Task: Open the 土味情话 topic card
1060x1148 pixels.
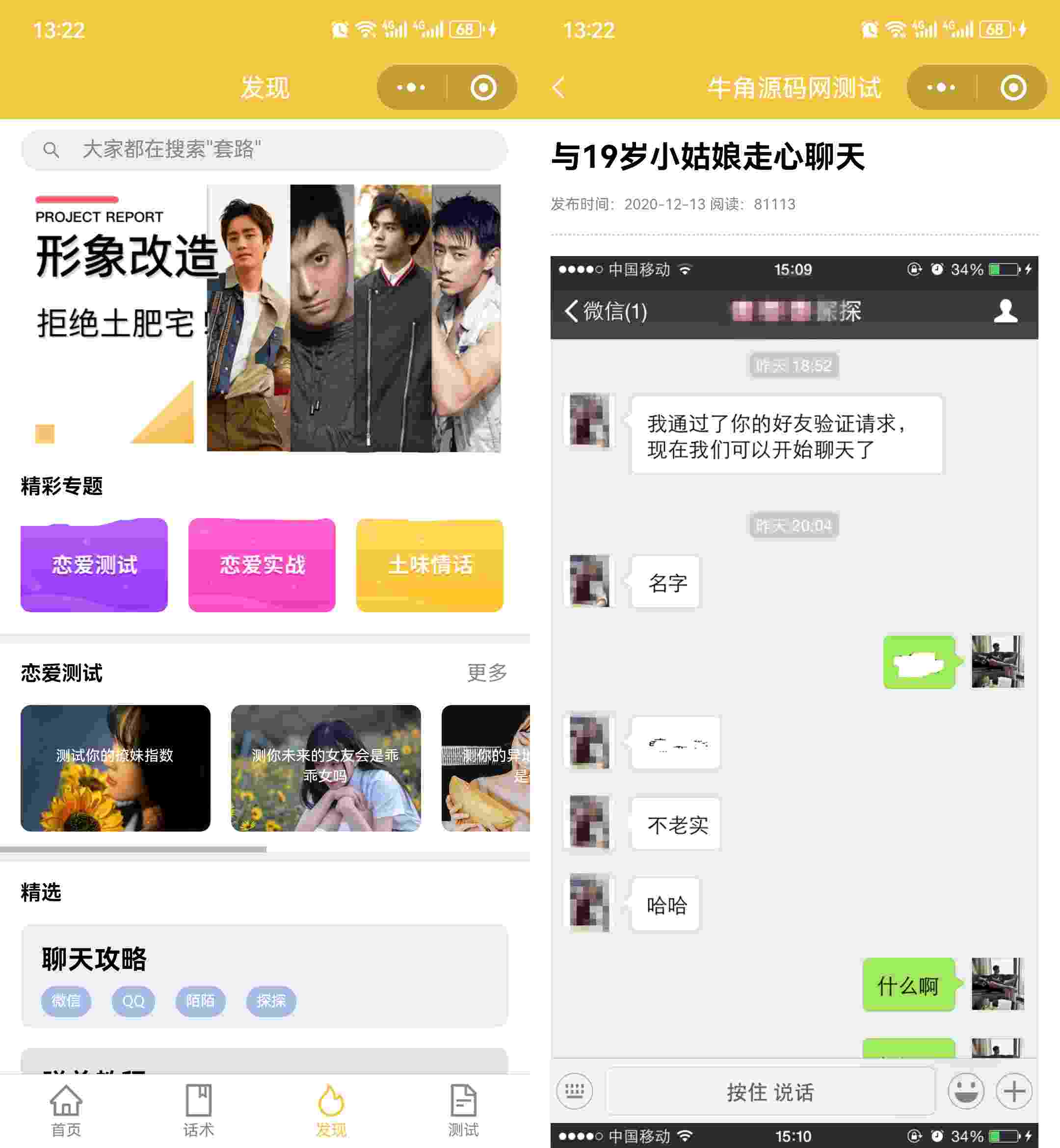Action: pos(429,565)
